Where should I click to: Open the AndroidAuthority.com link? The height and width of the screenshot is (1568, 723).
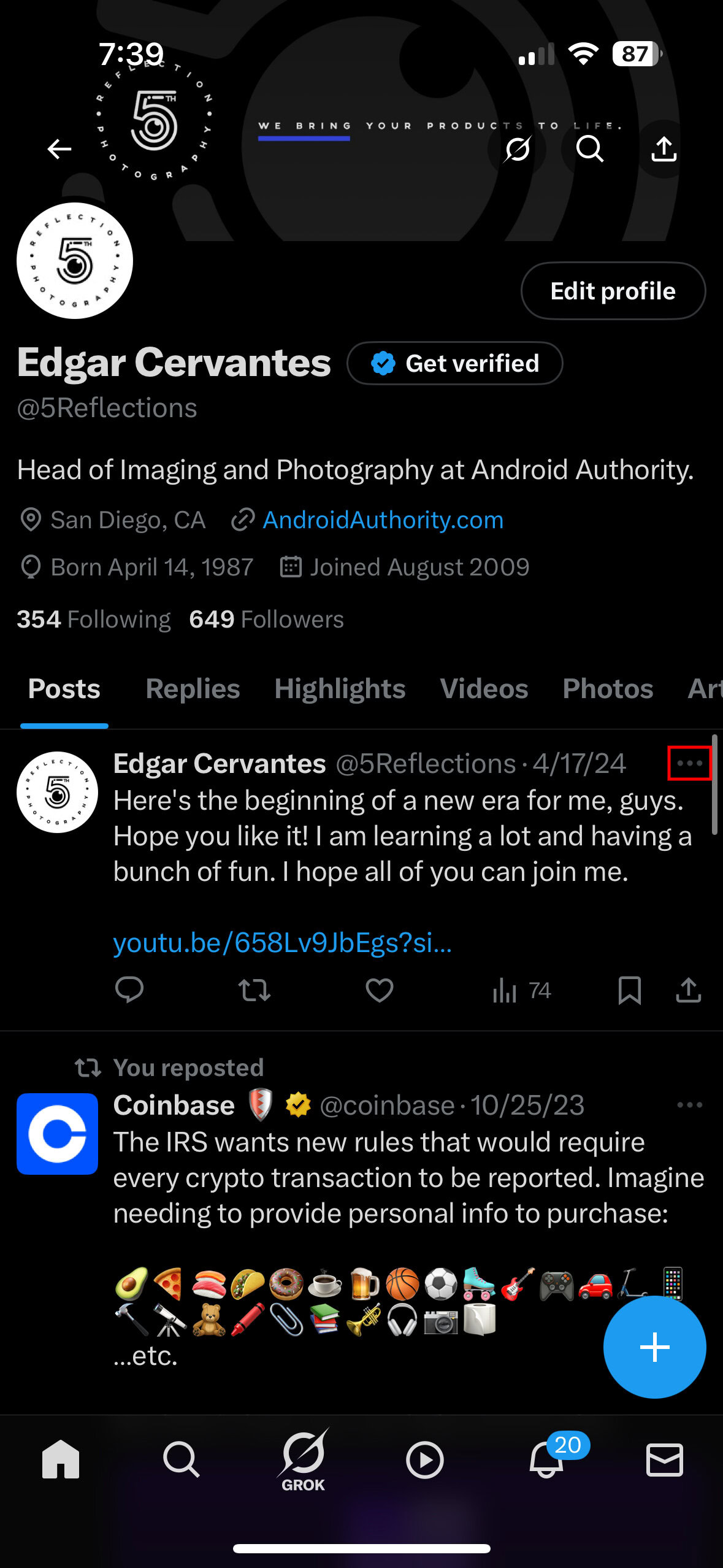coord(383,520)
